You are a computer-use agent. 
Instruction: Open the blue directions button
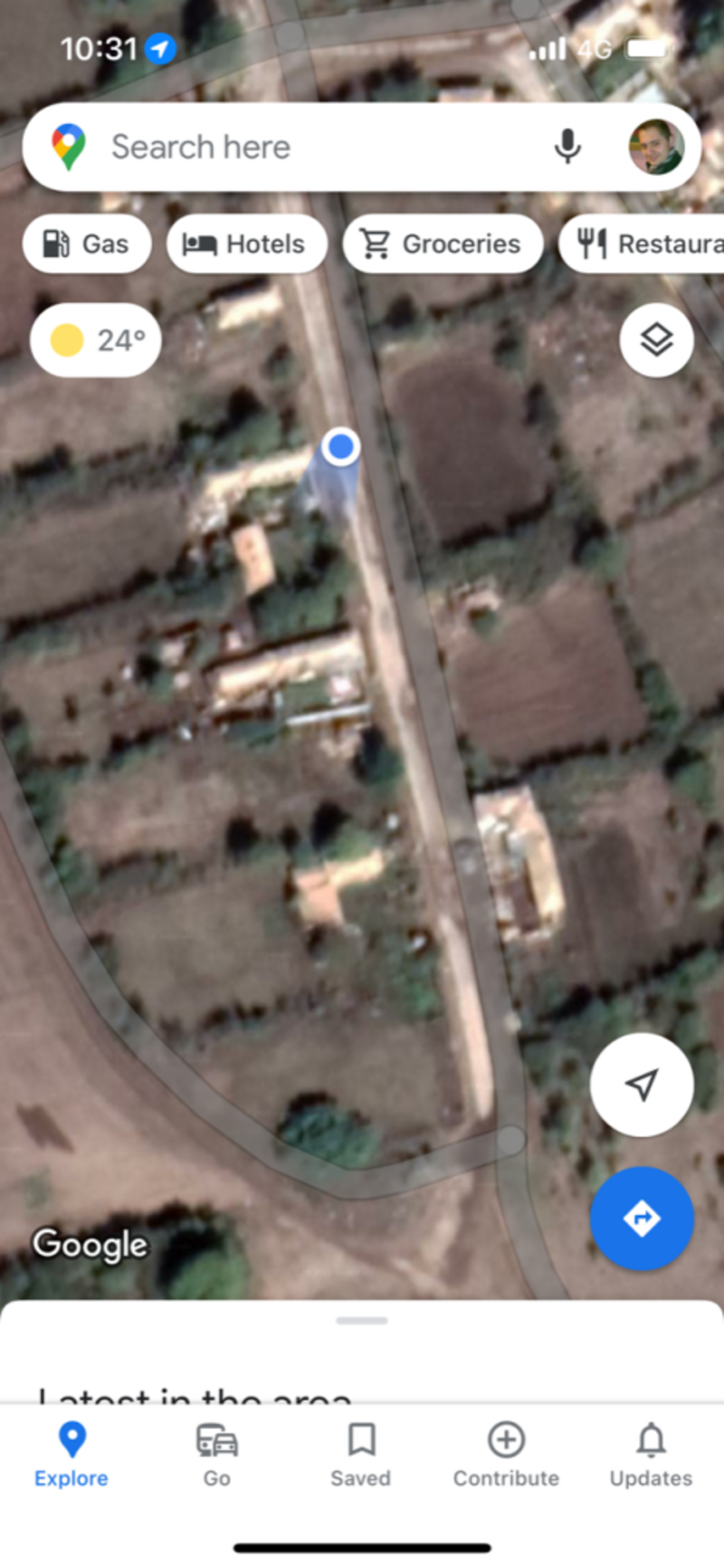[x=642, y=1219]
